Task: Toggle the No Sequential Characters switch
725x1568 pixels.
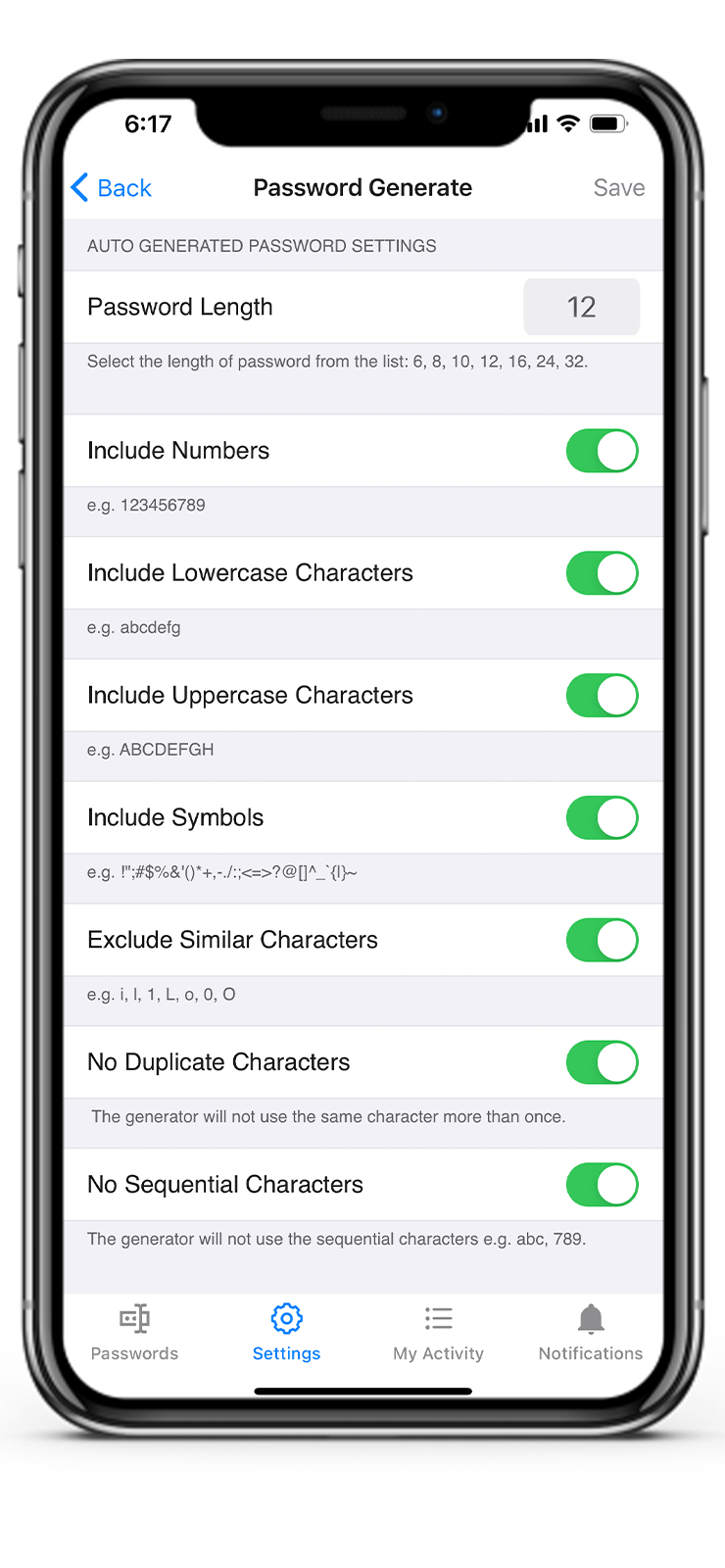Action: click(x=603, y=1185)
